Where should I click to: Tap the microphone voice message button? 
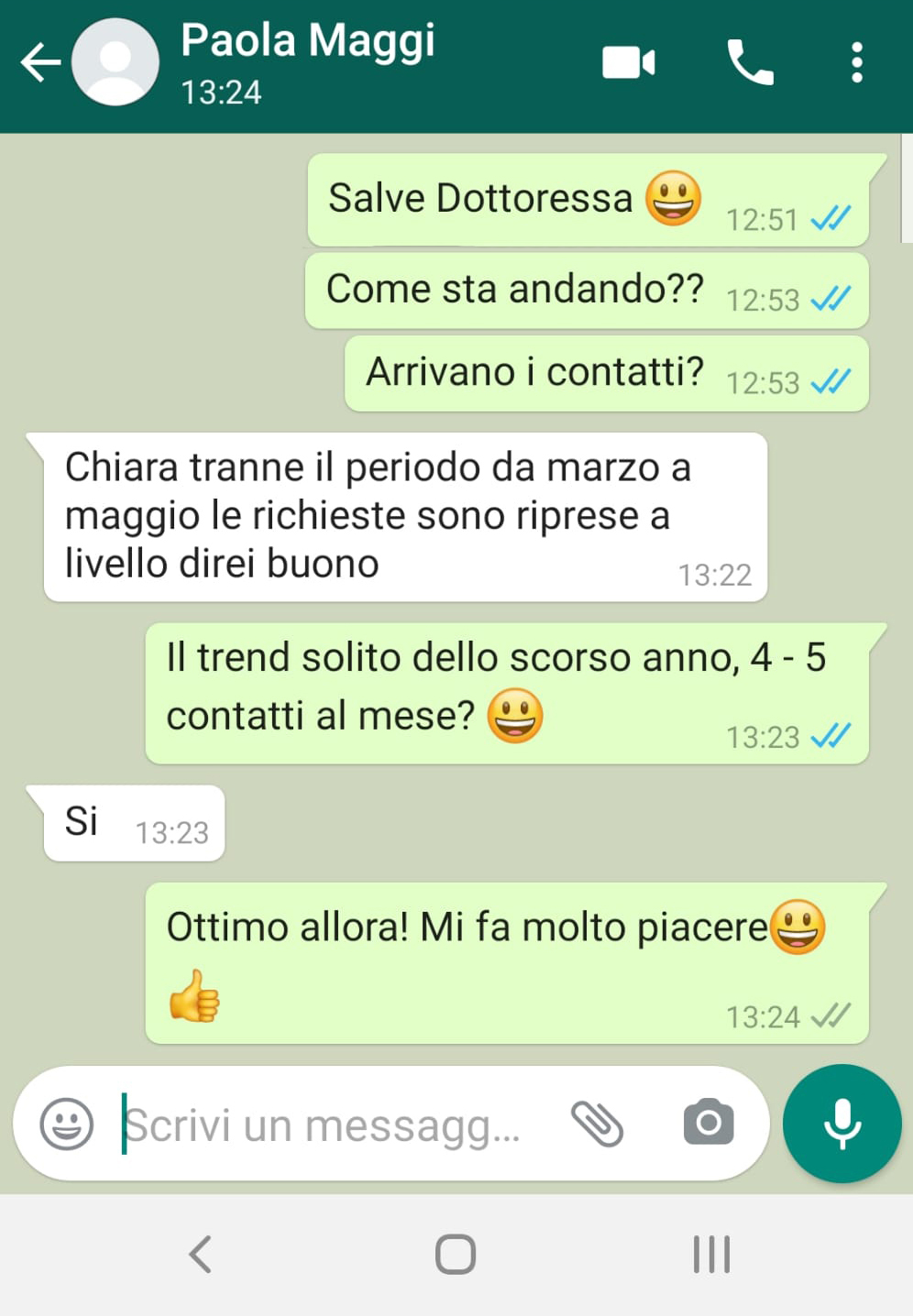point(841,1123)
